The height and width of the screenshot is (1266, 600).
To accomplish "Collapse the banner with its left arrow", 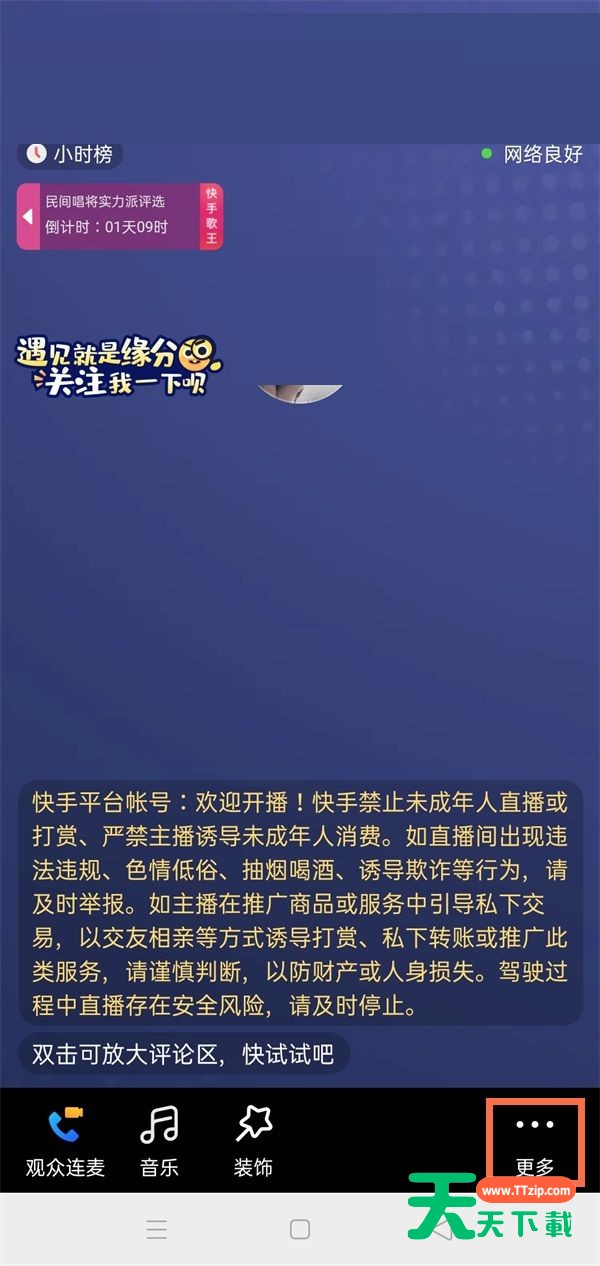I will tap(28, 216).
